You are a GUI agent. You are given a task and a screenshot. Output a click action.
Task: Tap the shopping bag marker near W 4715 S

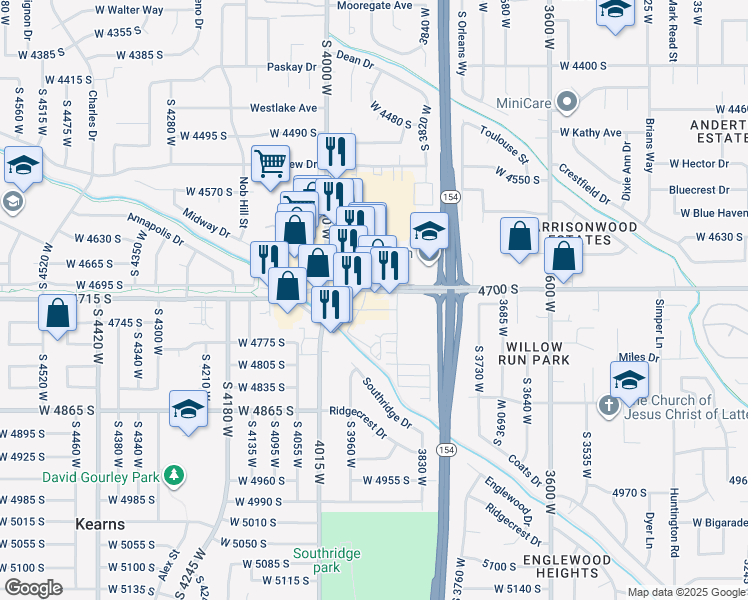tap(59, 312)
